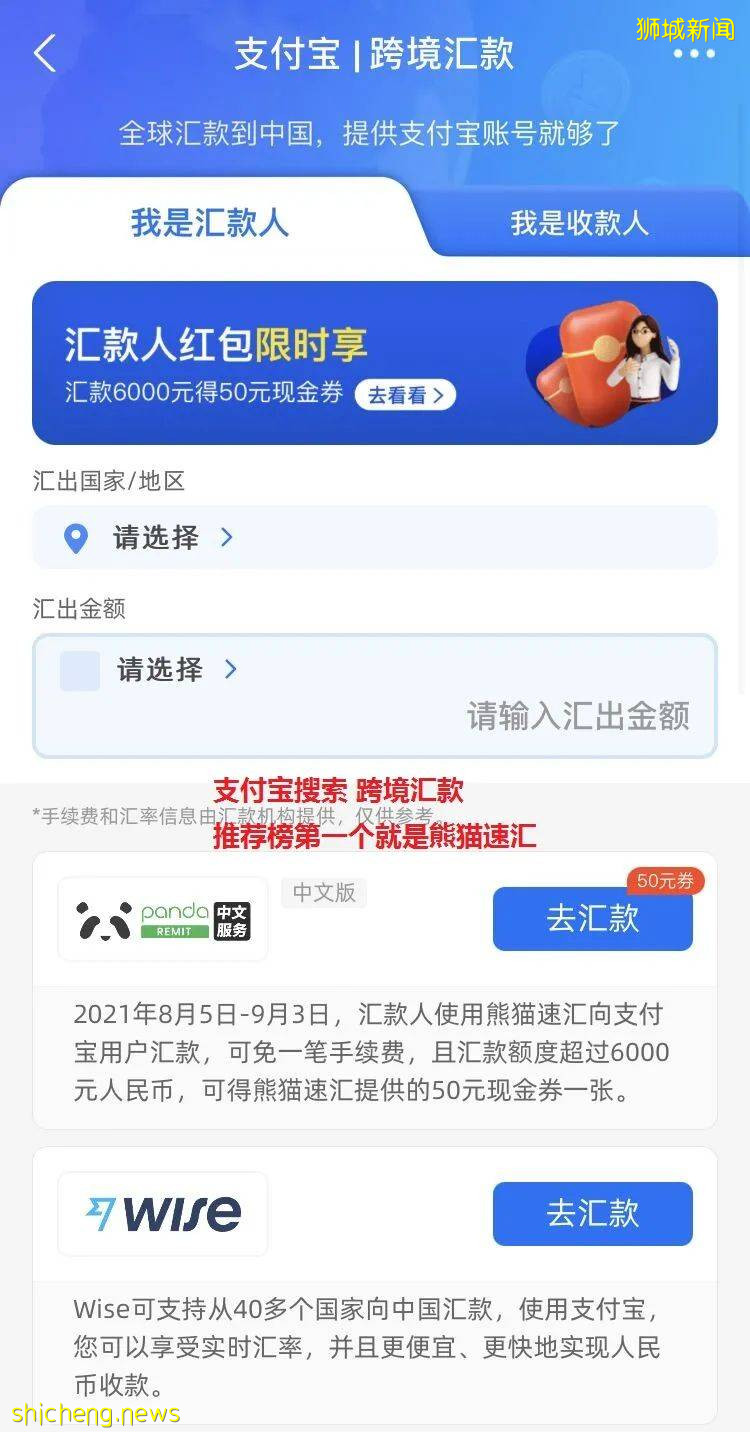Click 去汇款 next to Panda Remit
750x1432 pixels.
click(x=593, y=918)
